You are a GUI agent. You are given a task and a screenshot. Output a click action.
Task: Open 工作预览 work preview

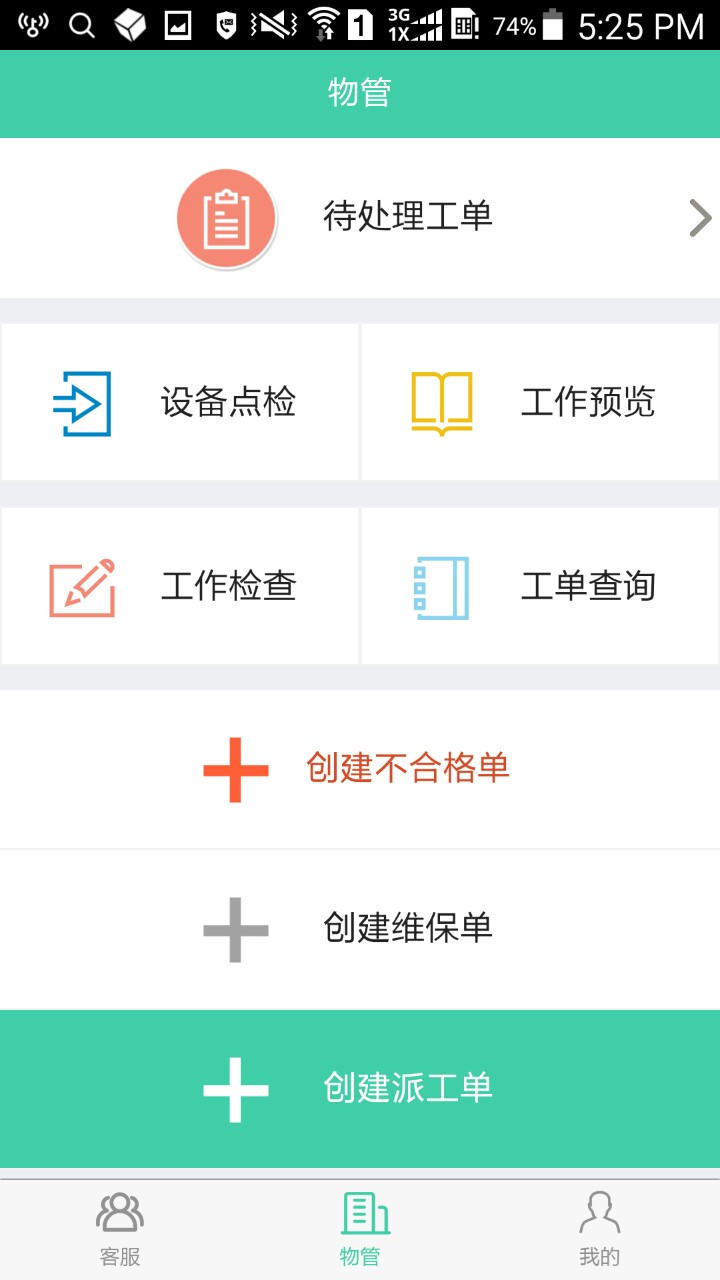(x=540, y=402)
